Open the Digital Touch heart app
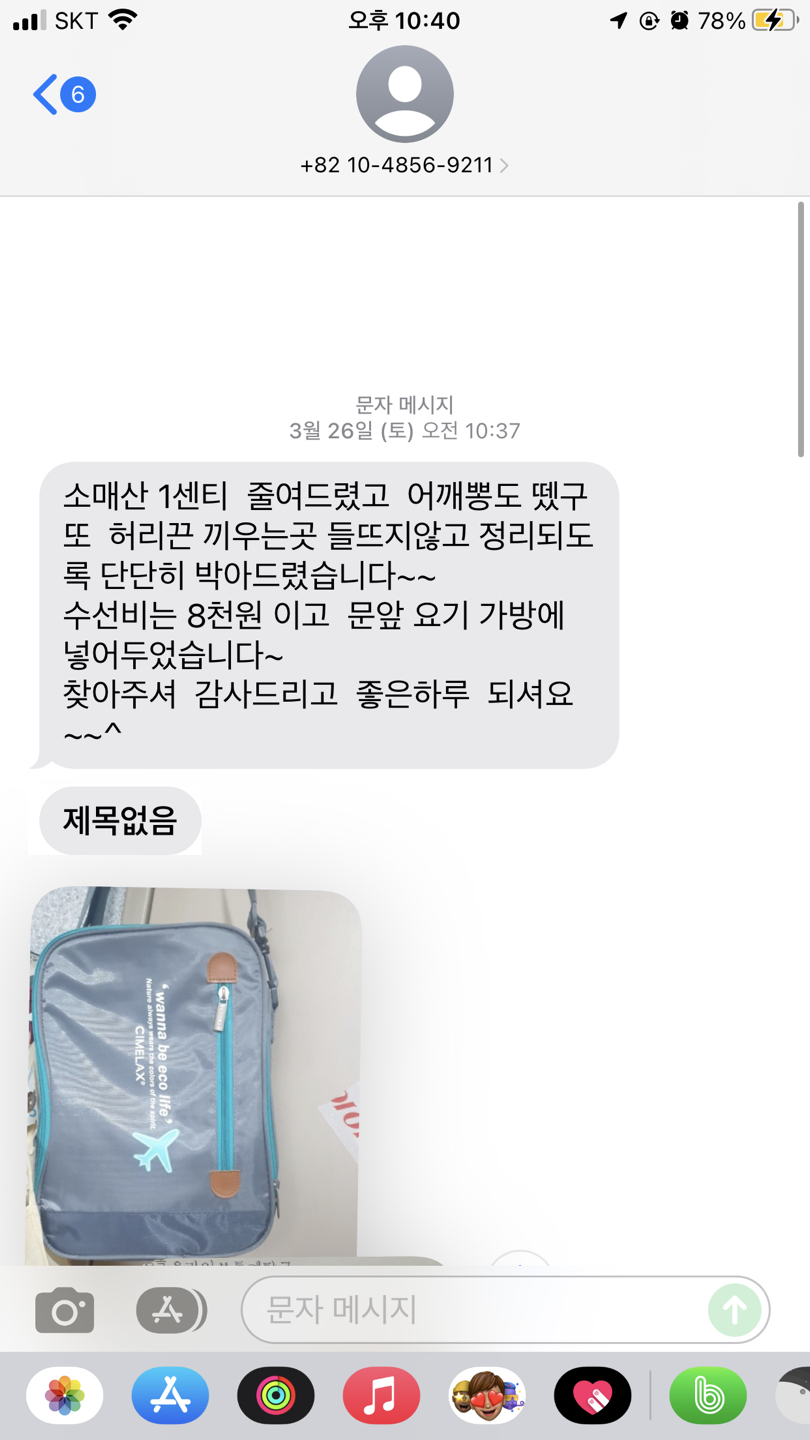Image resolution: width=810 pixels, height=1440 pixels. pos(592,1395)
